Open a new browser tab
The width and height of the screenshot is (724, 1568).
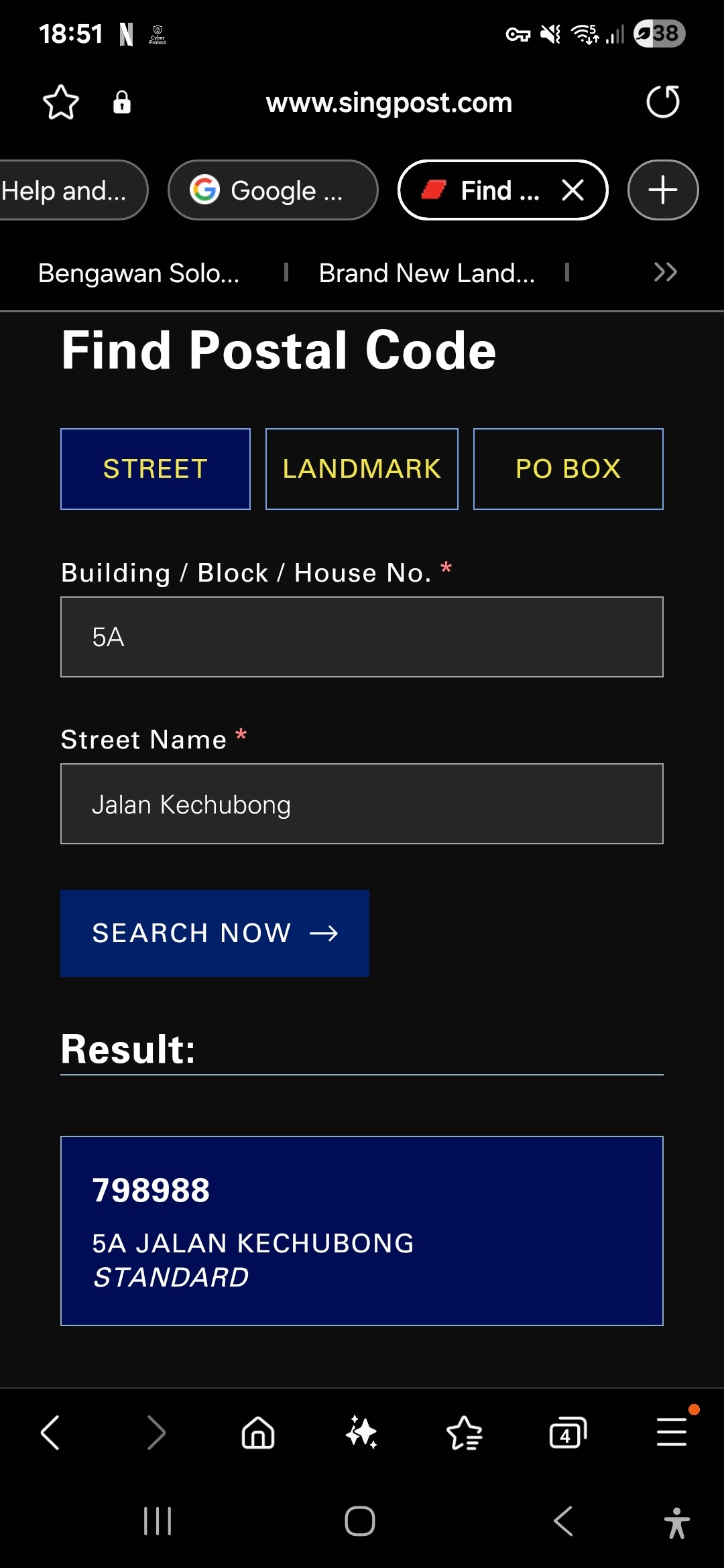click(662, 190)
